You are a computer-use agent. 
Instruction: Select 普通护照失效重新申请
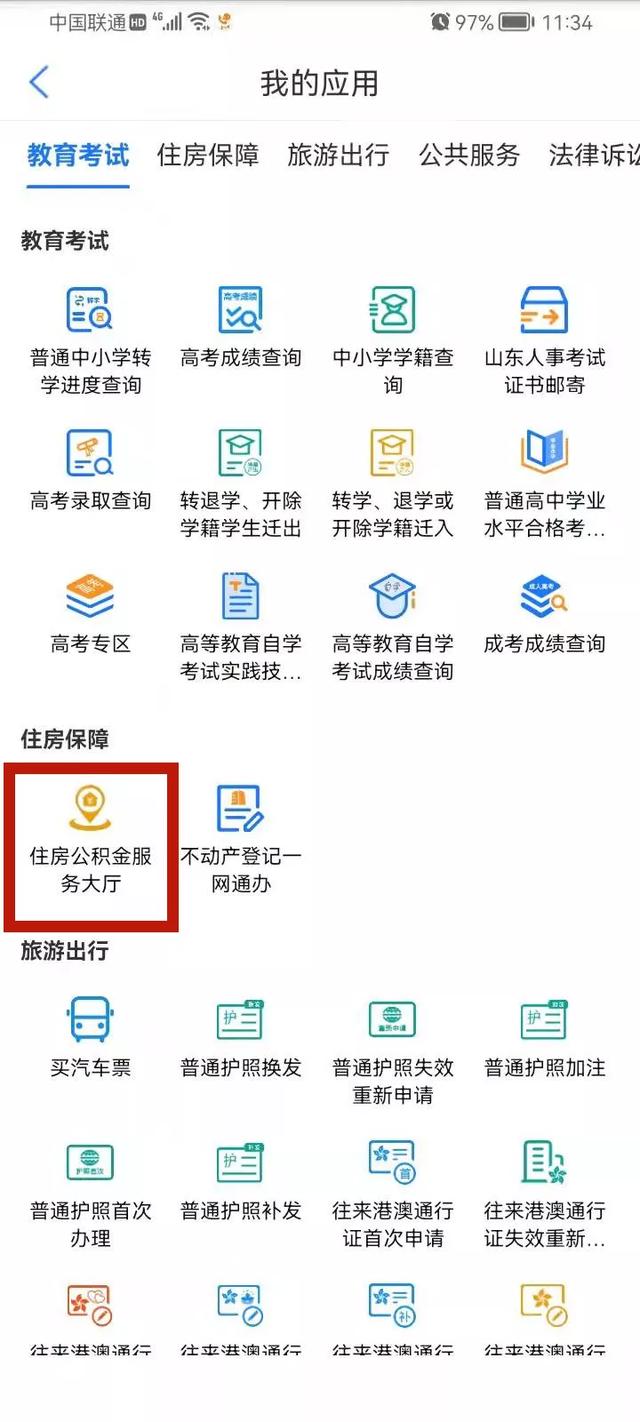click(393, 1050)
